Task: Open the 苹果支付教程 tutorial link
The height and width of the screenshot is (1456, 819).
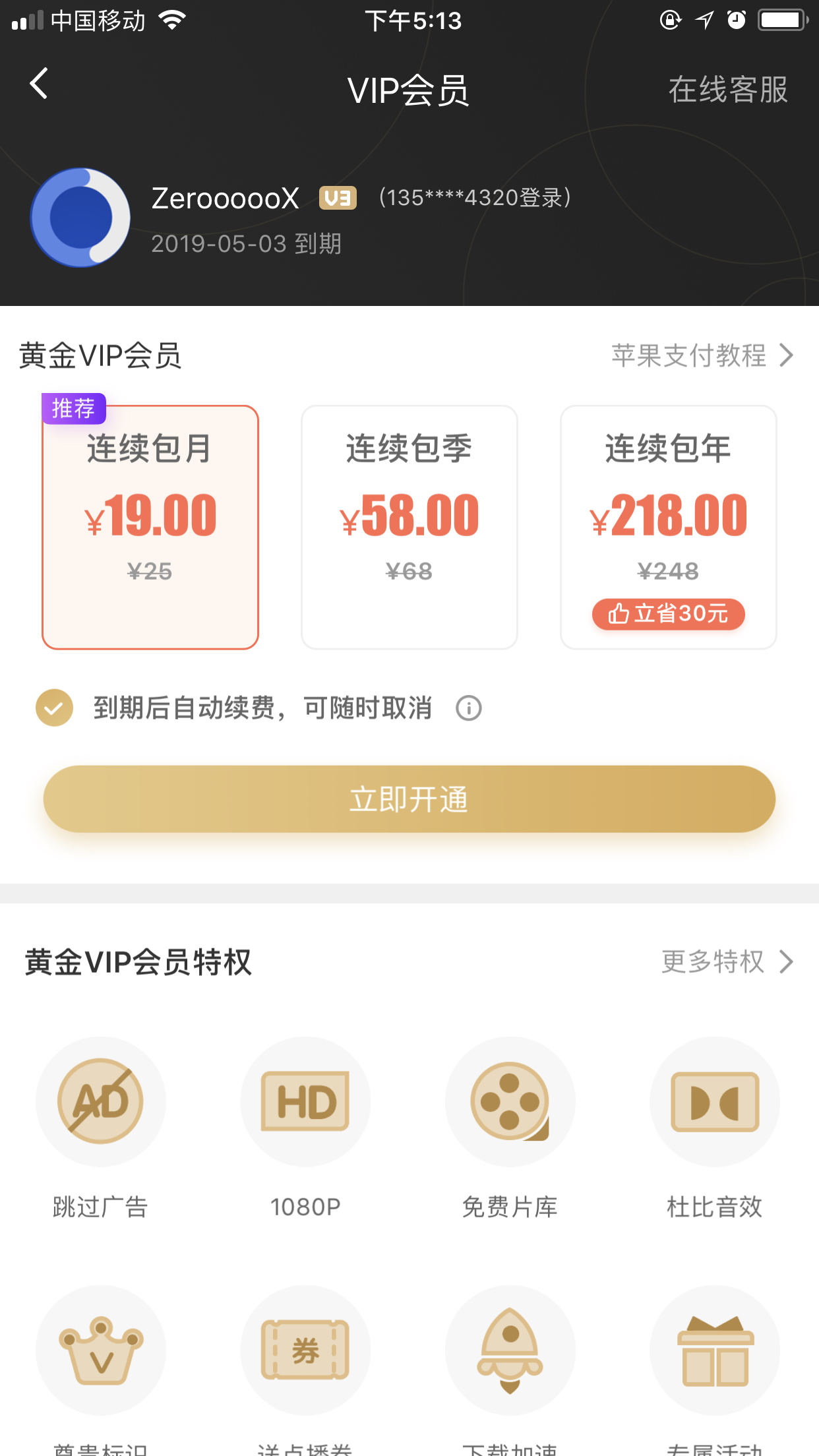Action: (x=702, y=355)
